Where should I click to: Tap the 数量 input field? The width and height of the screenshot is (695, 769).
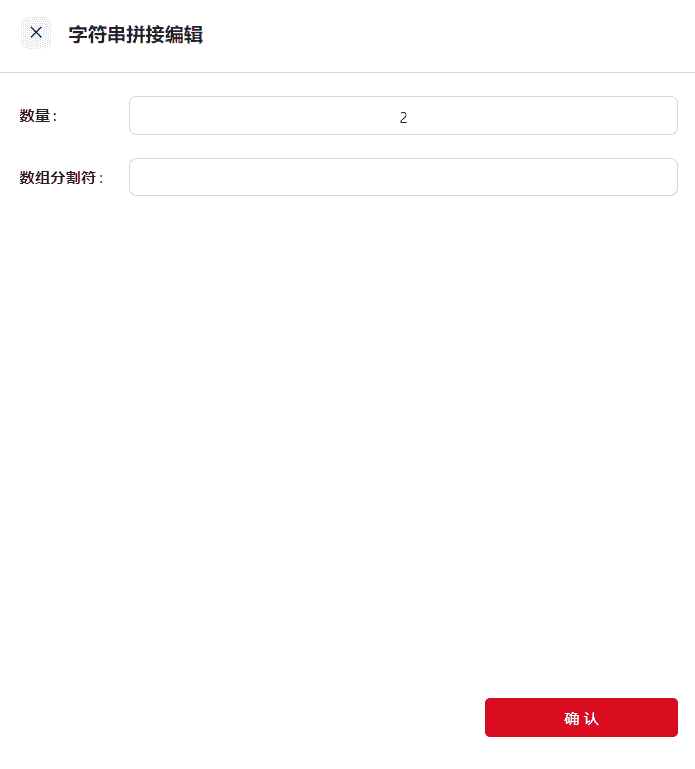403,116
